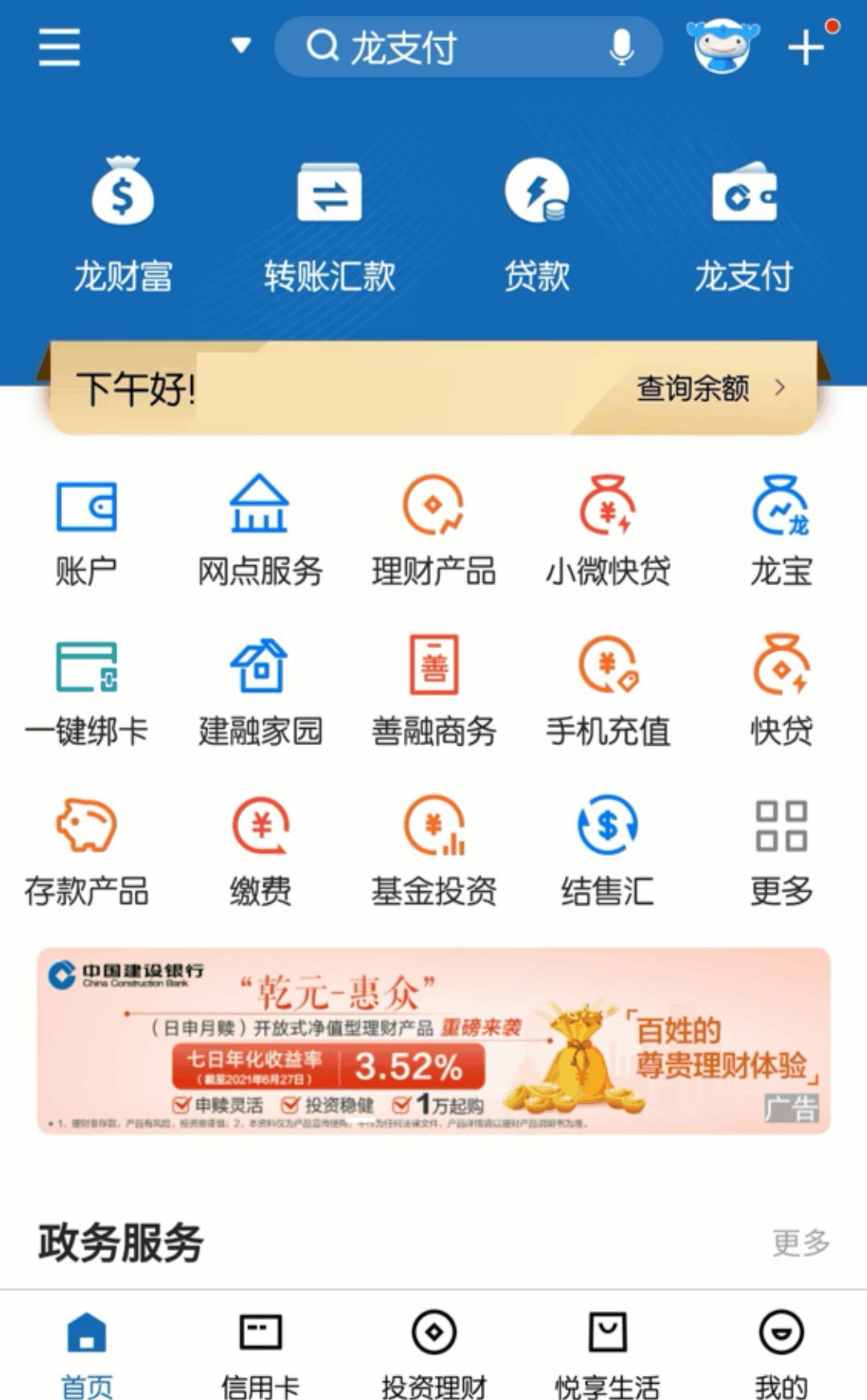The height and width of the screenshot is (1400, 867).
Task: Open the plus quick actions menu
Action: click(x=806, y=48)
